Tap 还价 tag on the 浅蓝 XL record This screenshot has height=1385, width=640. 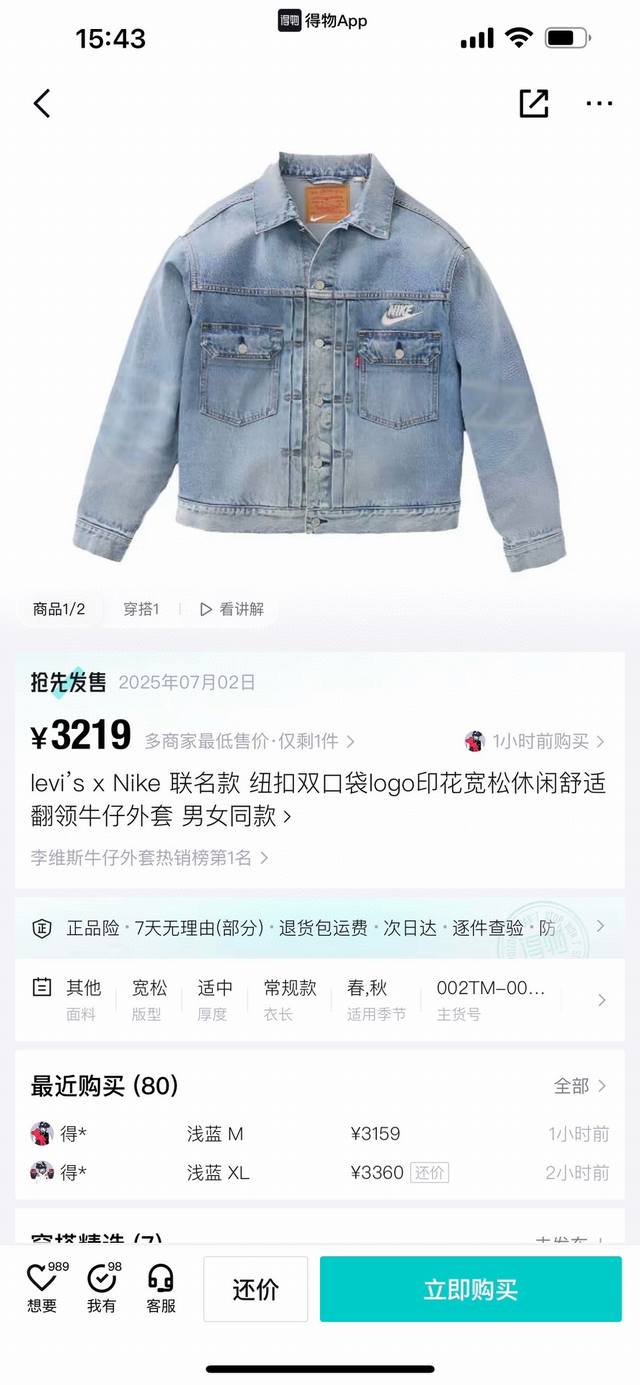click(x=430, y=1172)
